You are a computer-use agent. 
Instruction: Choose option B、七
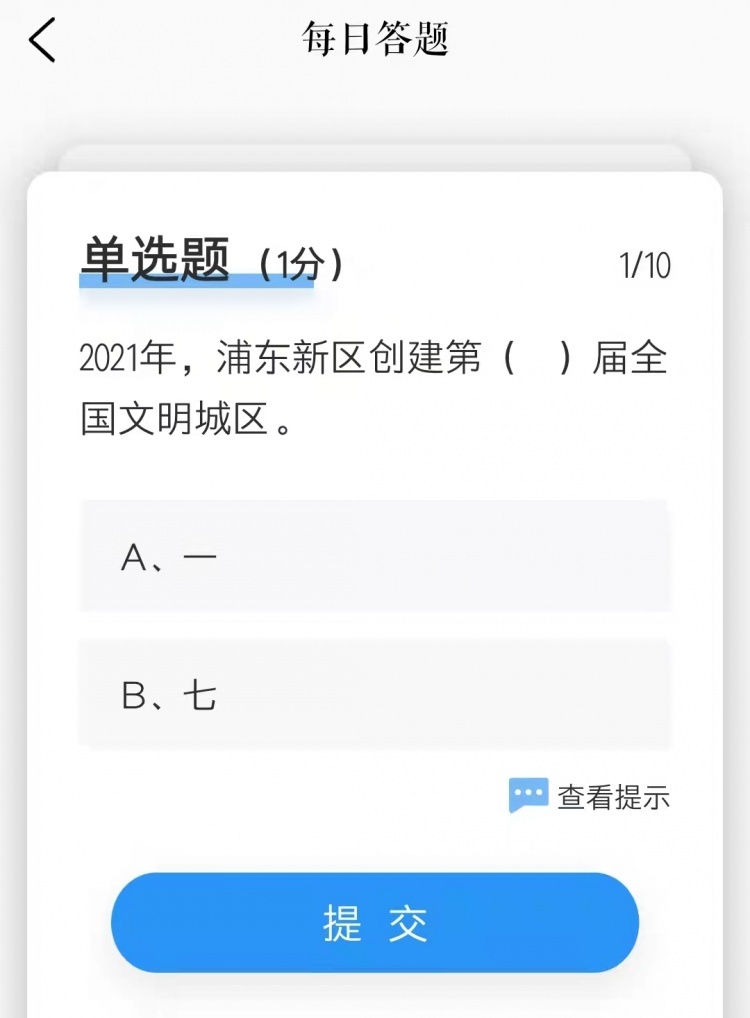tap(374, 695)
